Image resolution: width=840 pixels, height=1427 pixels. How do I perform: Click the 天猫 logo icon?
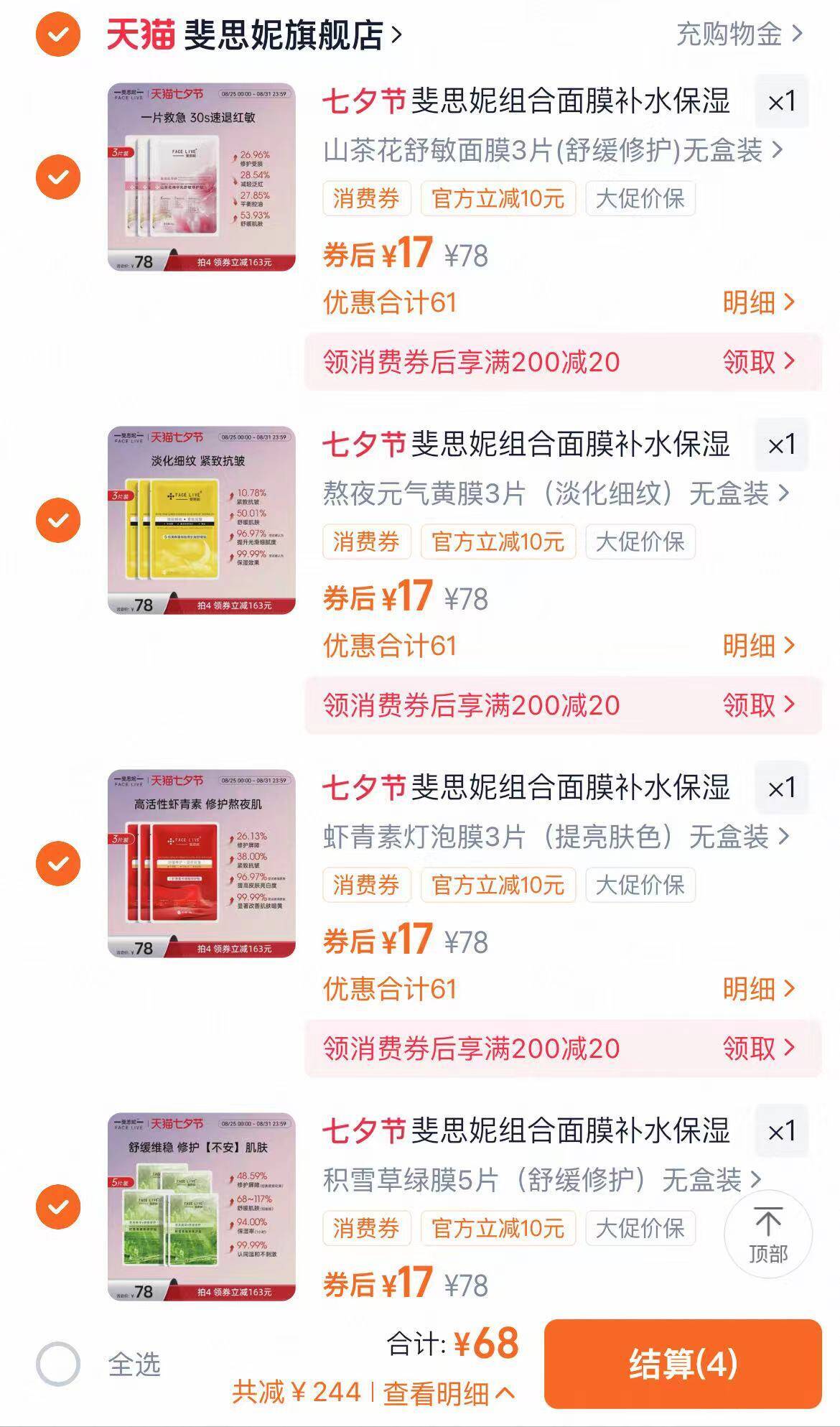[139, 34]
